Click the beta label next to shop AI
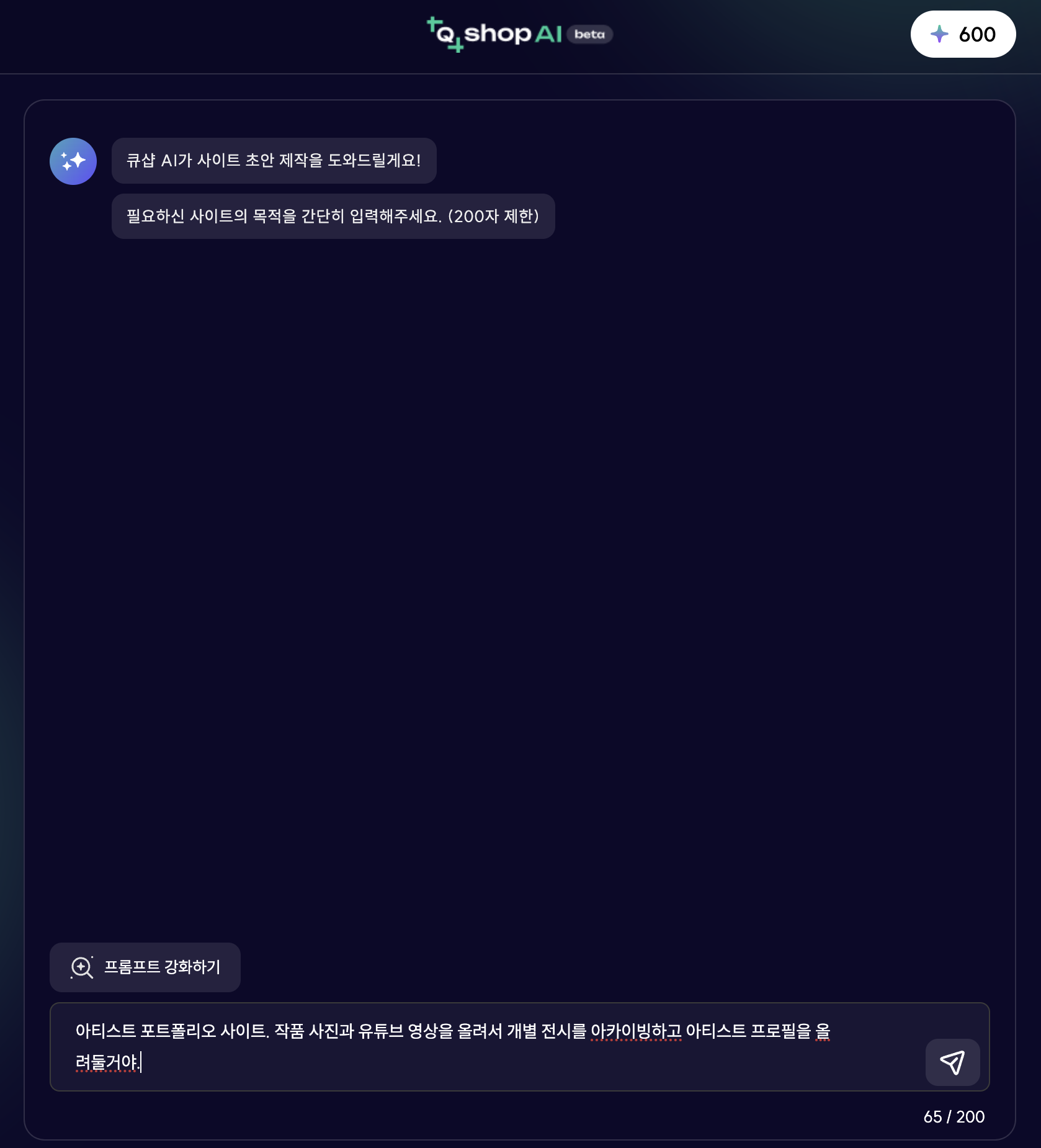1041x1148 pixels. click(x=589, y=35)
